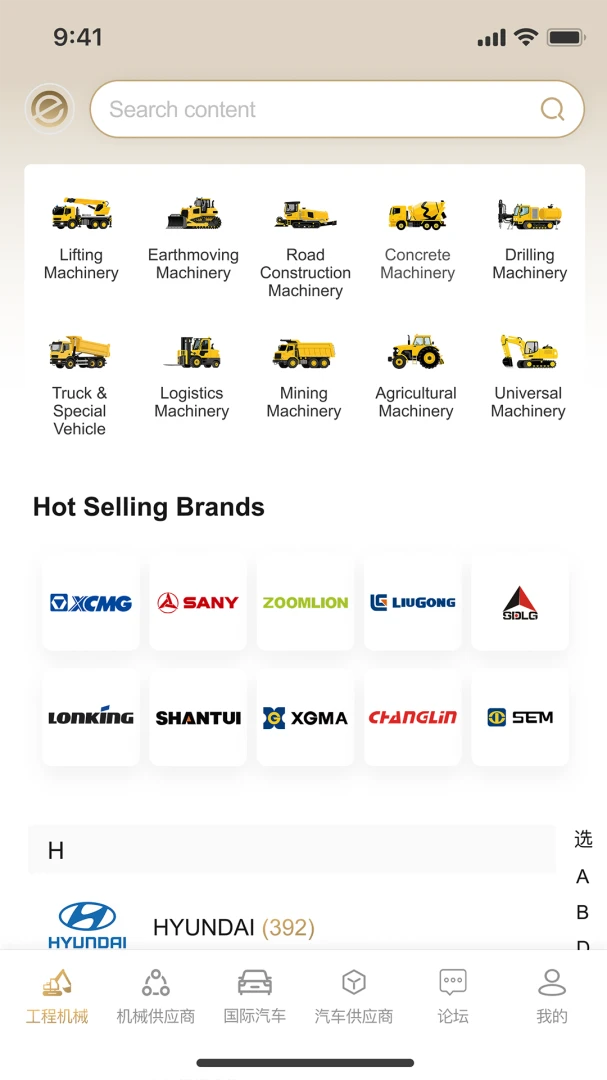The width and height of the screenshot is (607, 1080).
Task: Open the Lifting Machinery category
Action: 81,239
